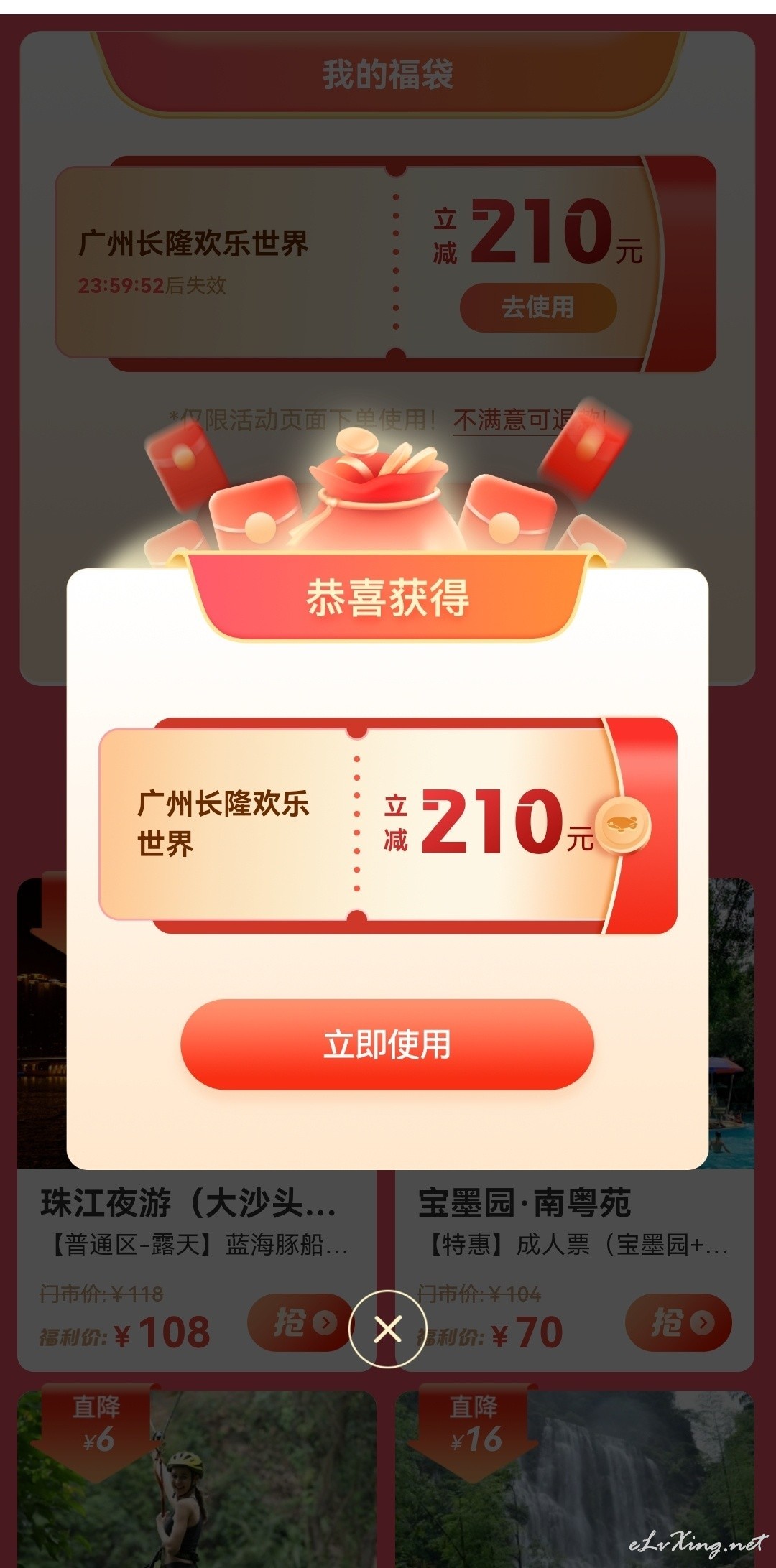Dismiss the coupon popup with the X
Image resolution: width=776 pixels, height=1568 pixels.
pyautogui.click(x=388, y=1329)
